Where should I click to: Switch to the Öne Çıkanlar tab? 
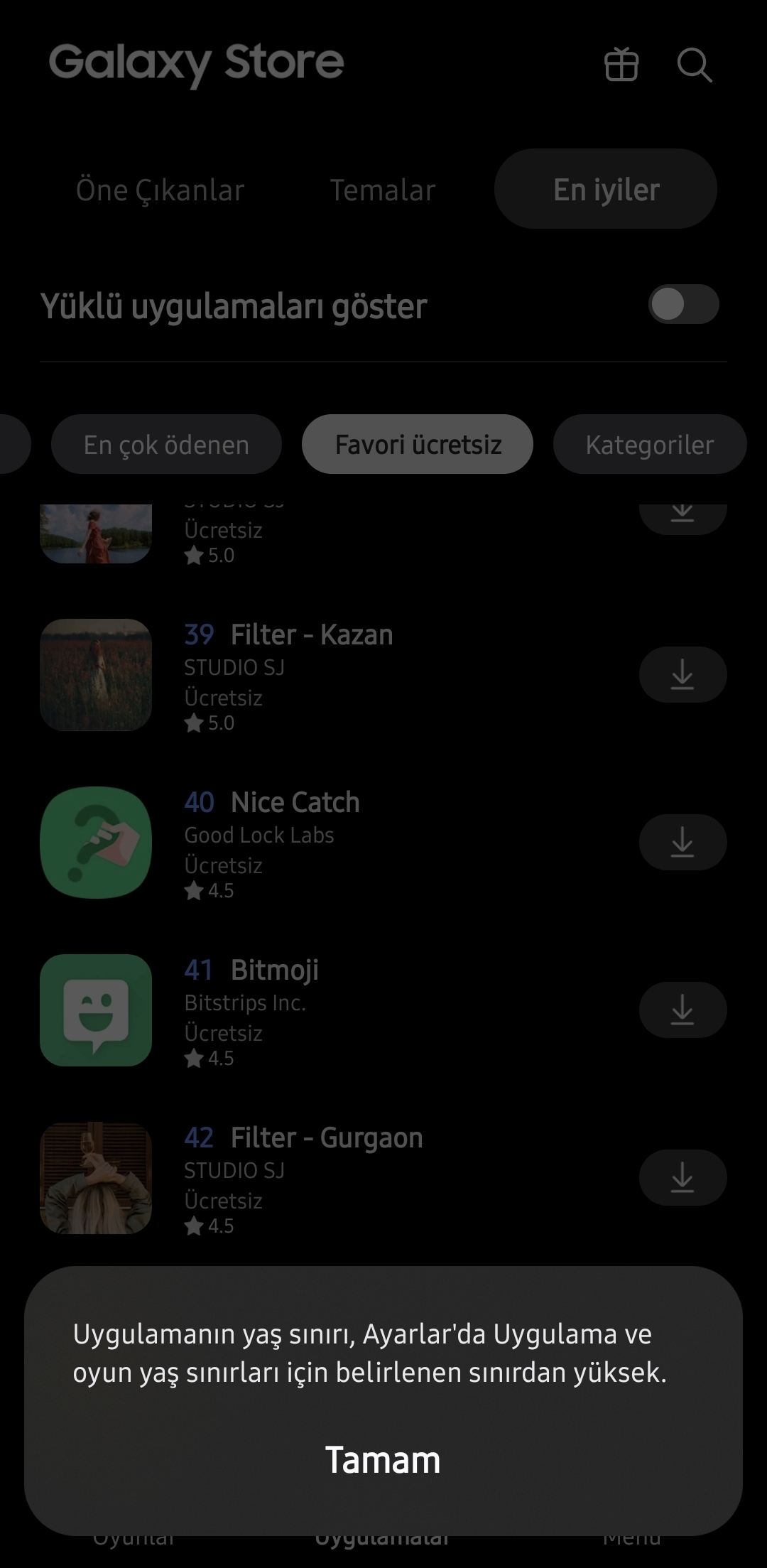160,190
